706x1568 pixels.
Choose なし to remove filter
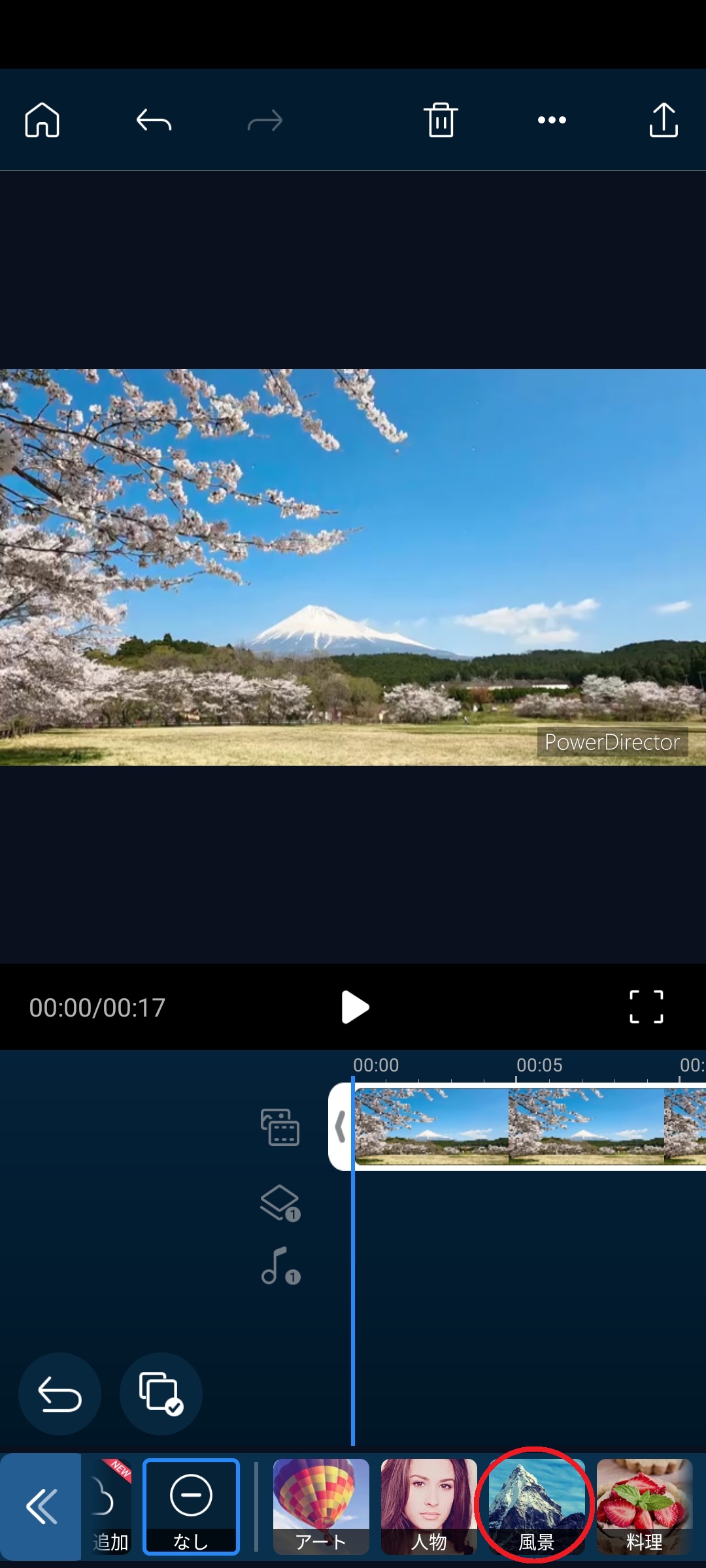pos(191,1507)
